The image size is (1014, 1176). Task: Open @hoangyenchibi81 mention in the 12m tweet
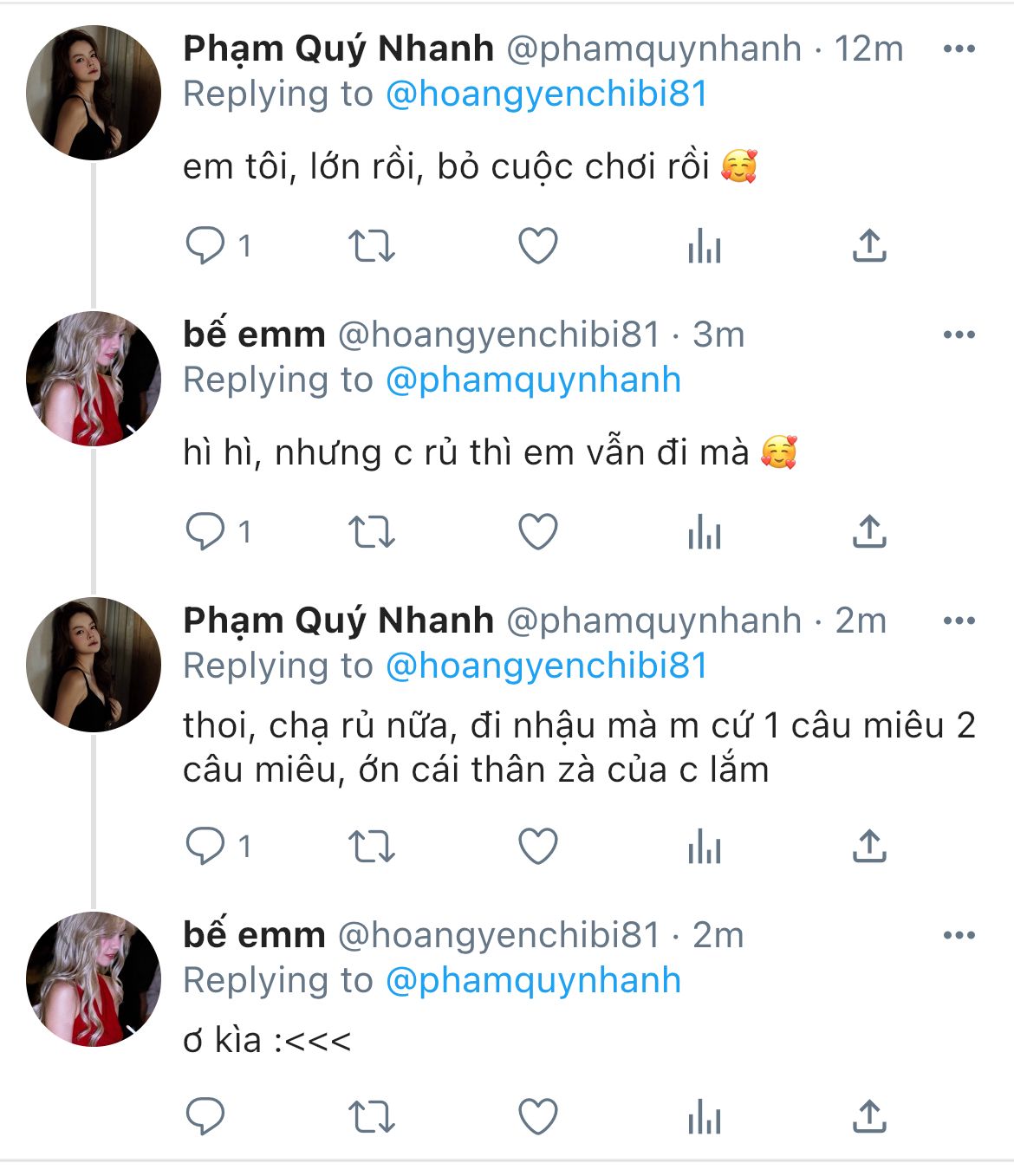(x=546, y=94)
